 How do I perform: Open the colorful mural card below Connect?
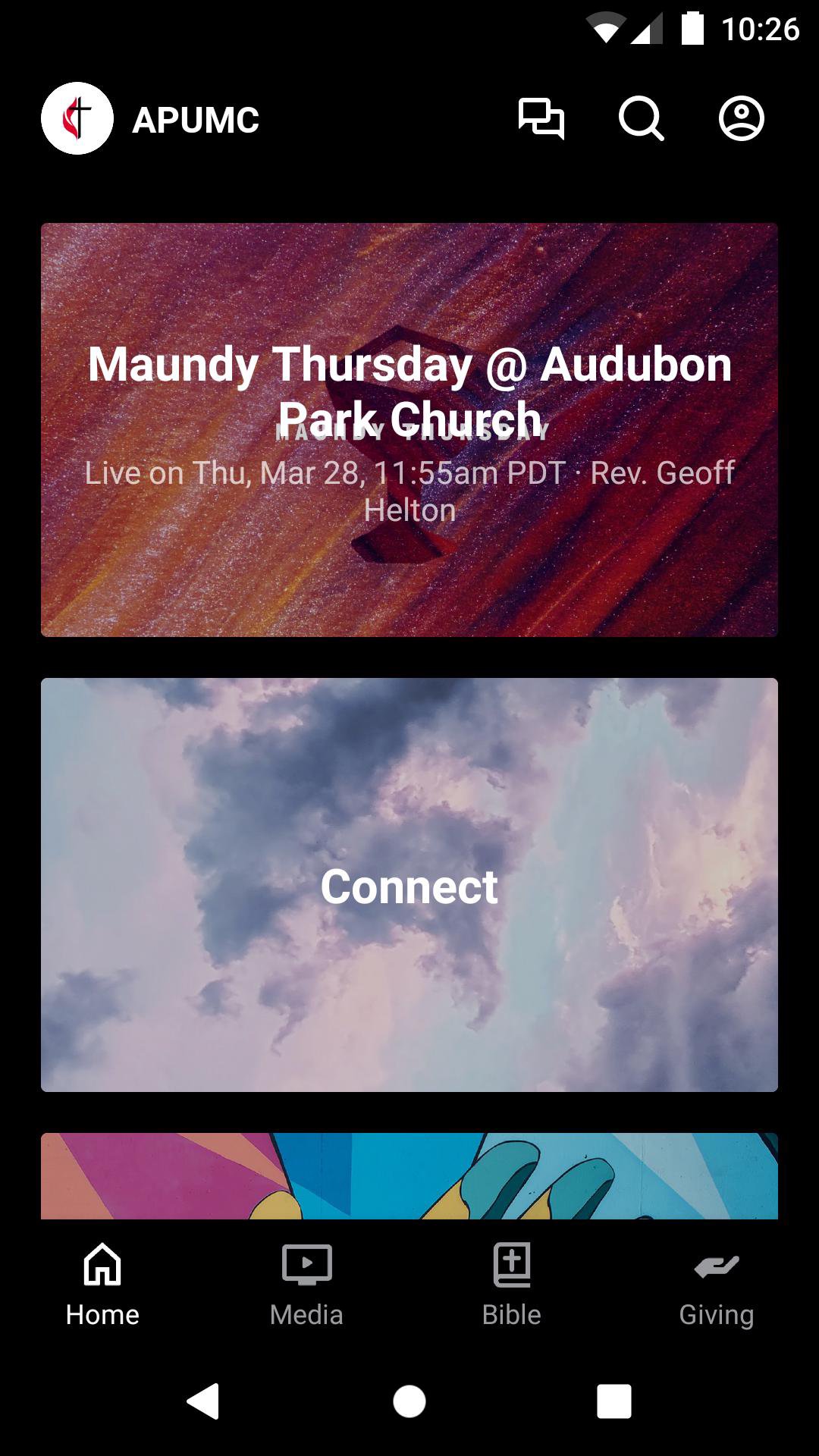pos(409,1175)
